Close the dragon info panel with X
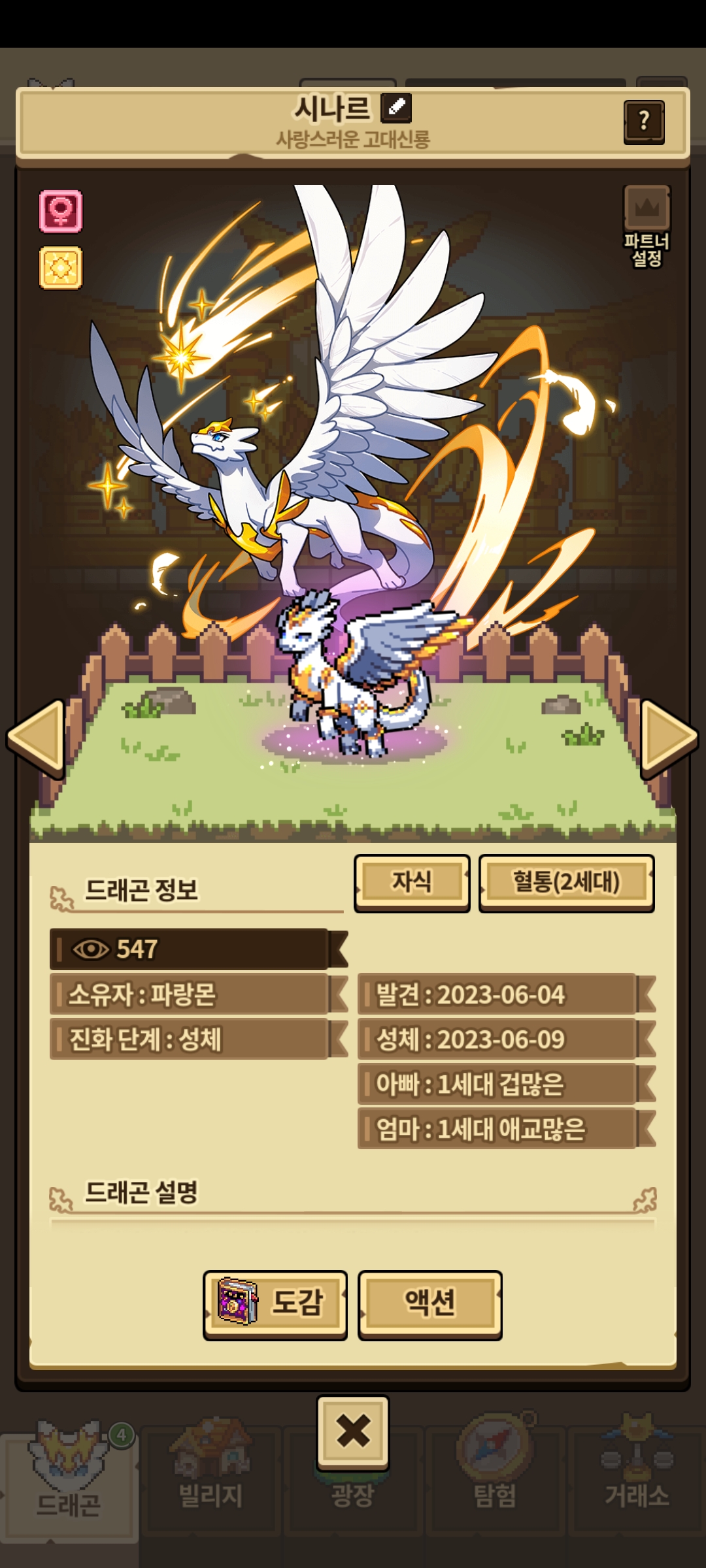The height and width of the screenshot is (1568, 706). click(x=353, y=1431)
